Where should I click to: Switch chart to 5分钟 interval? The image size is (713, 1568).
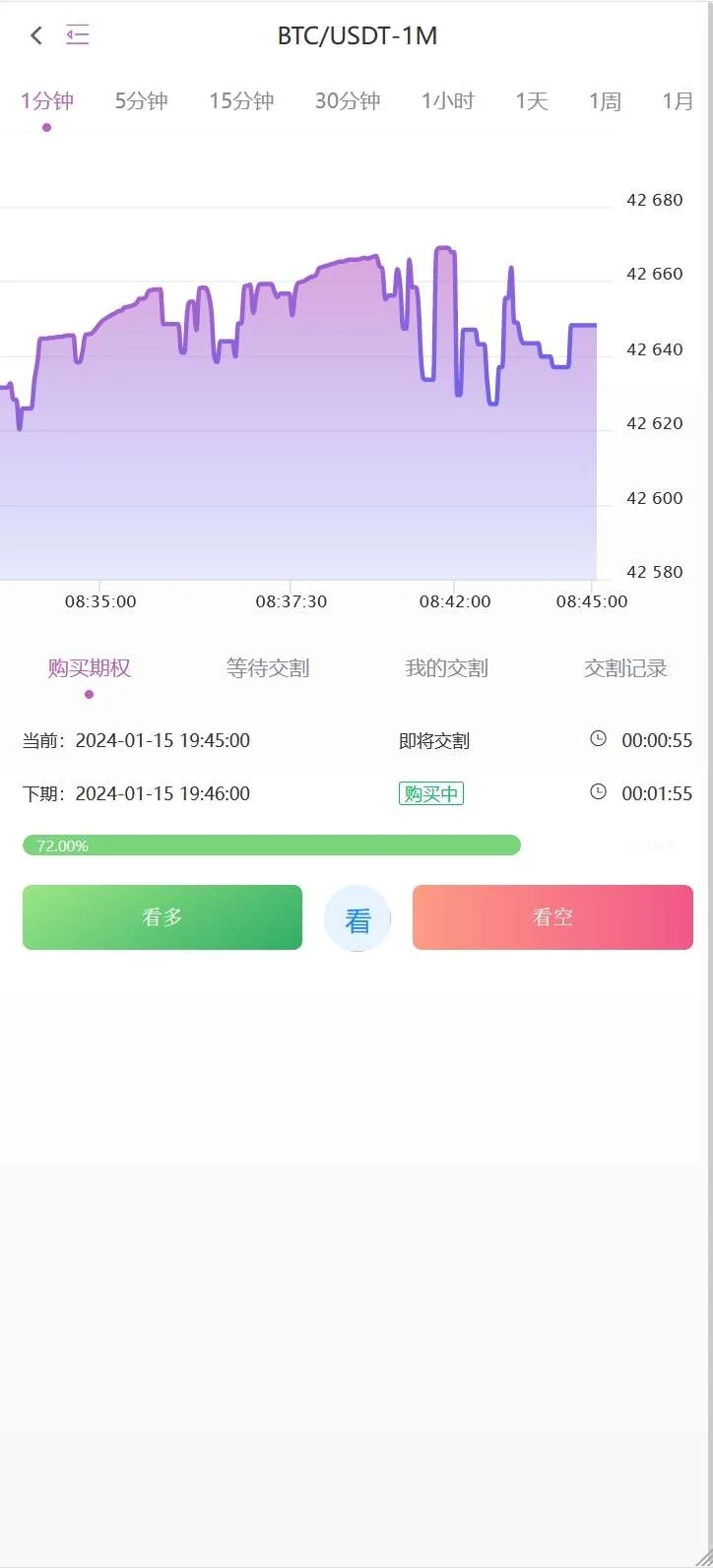coord(141,100)
